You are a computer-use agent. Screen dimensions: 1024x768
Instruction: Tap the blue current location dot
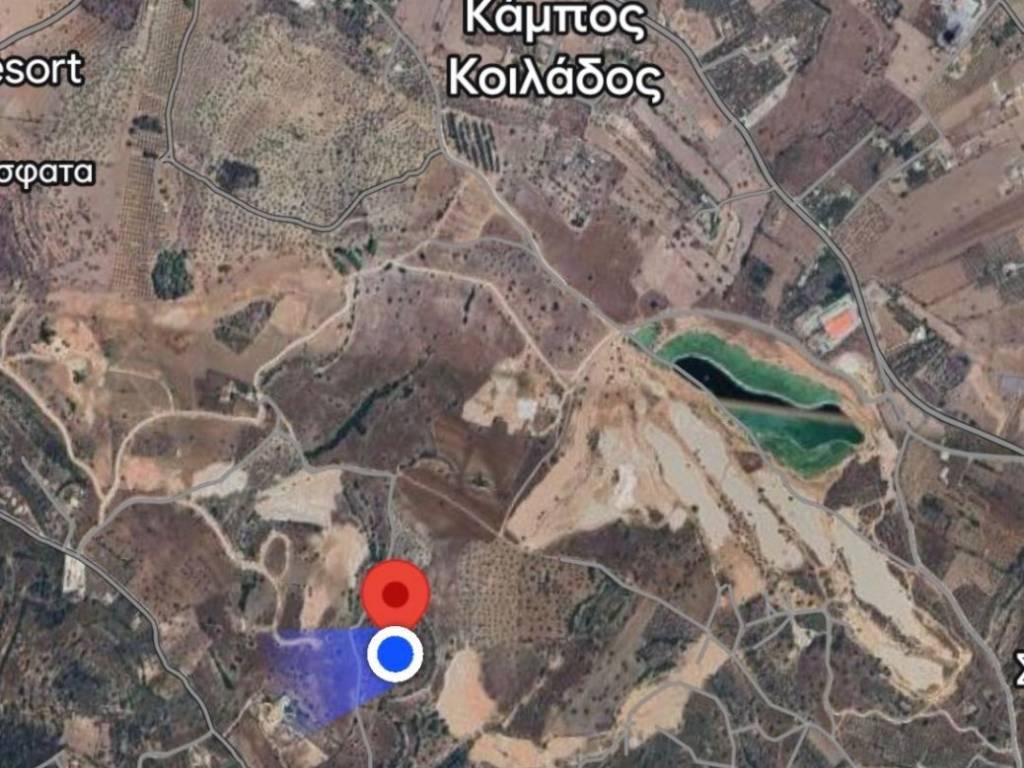pos(395,655)
